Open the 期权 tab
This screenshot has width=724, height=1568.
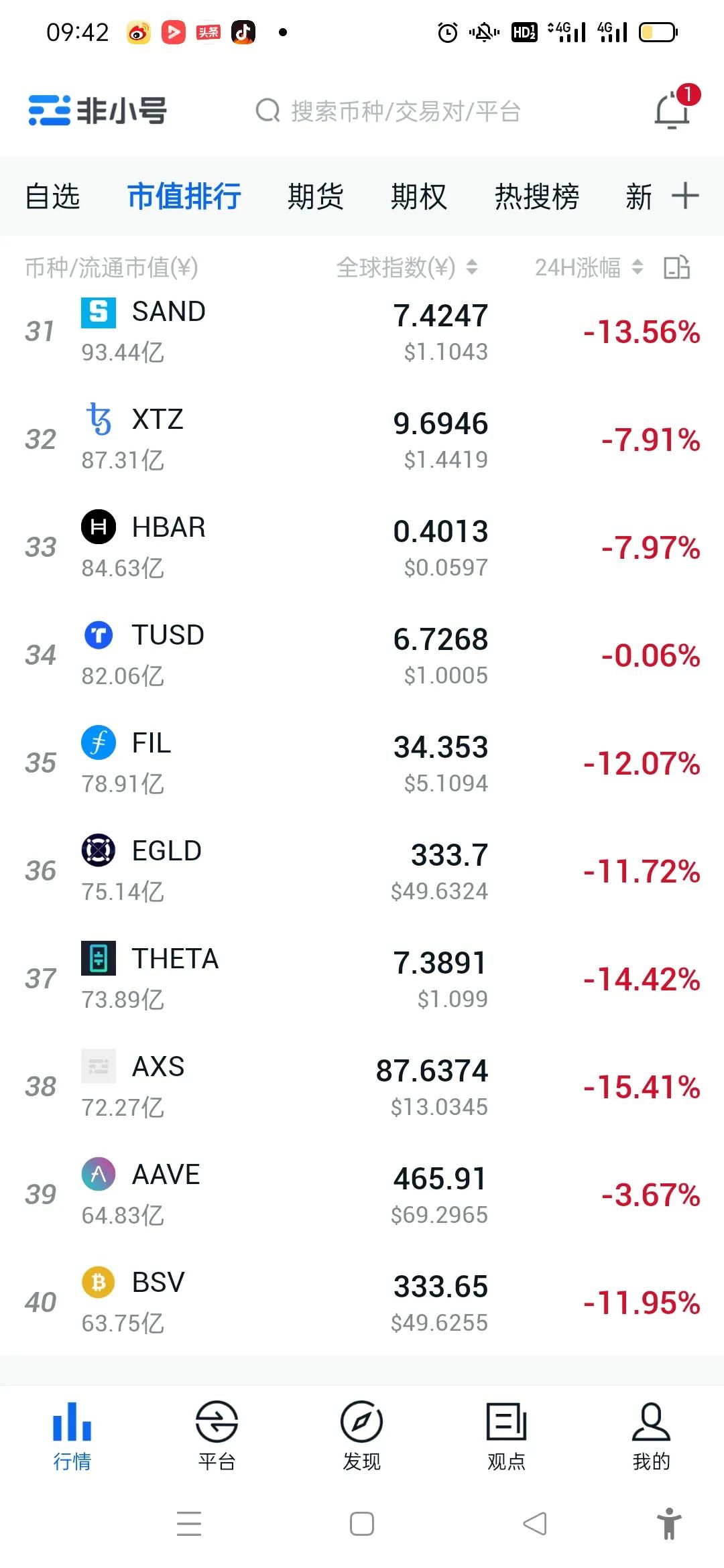pyautogui.click(x=419, y=197)
